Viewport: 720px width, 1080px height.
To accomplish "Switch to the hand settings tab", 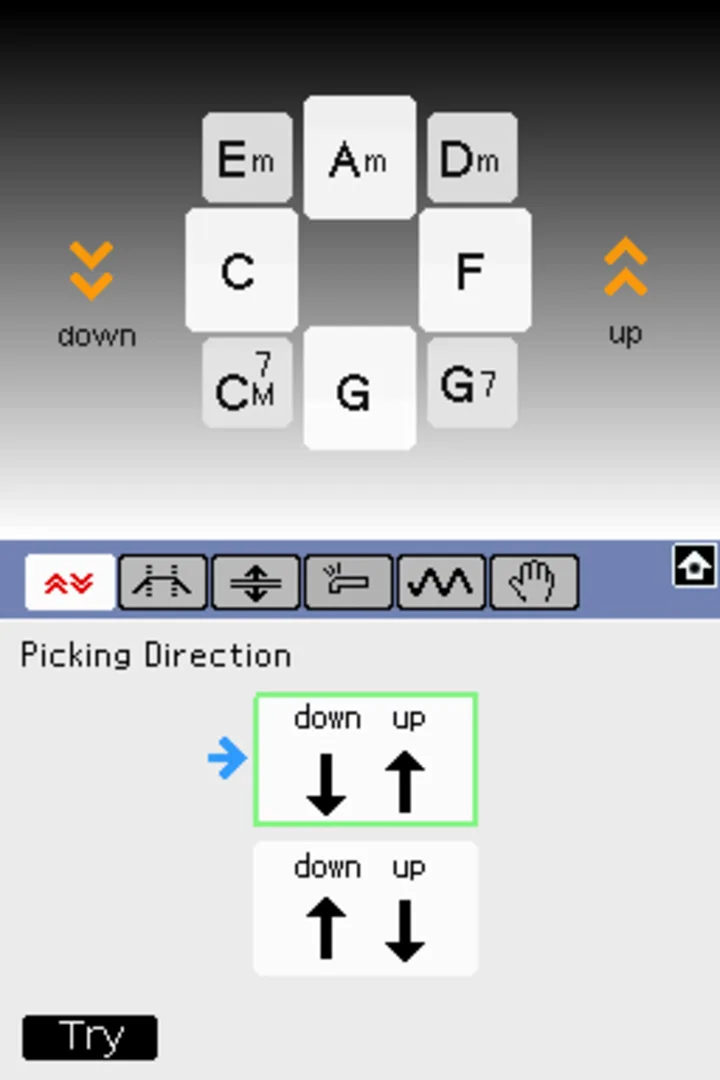I will click(x=534, y=583).
